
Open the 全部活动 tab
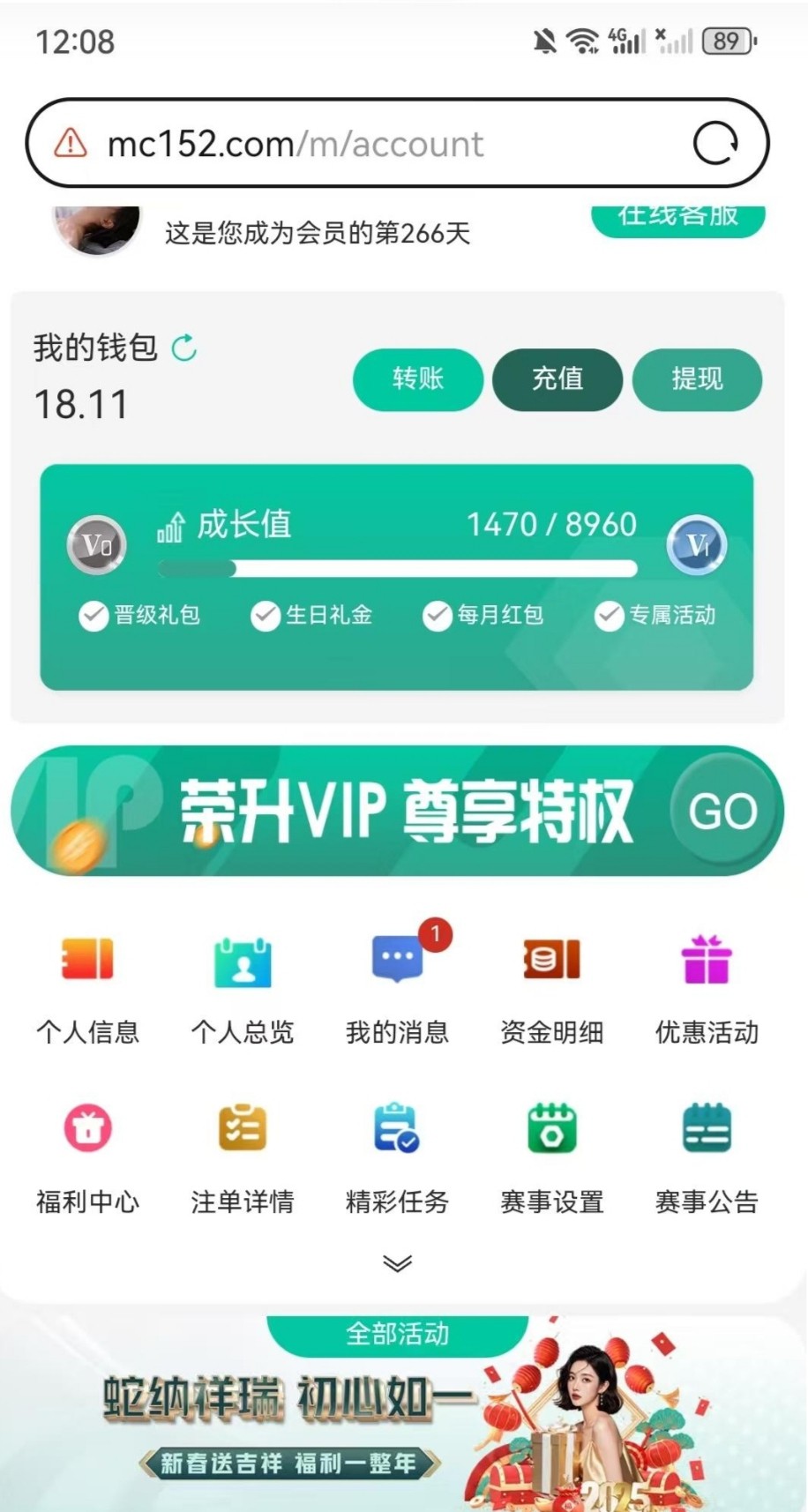click(397, 1333)
